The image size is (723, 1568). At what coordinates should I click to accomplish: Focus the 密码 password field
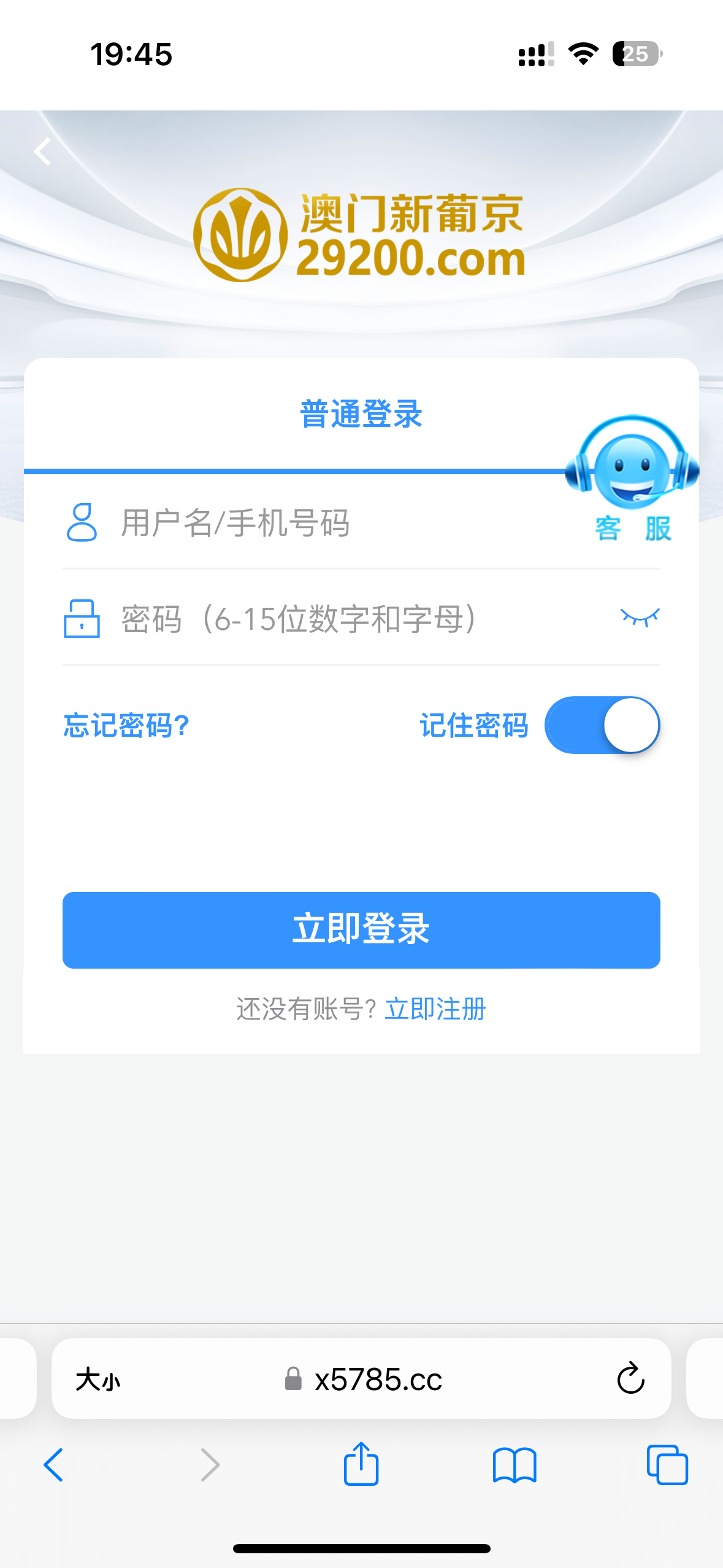point(343,619)
